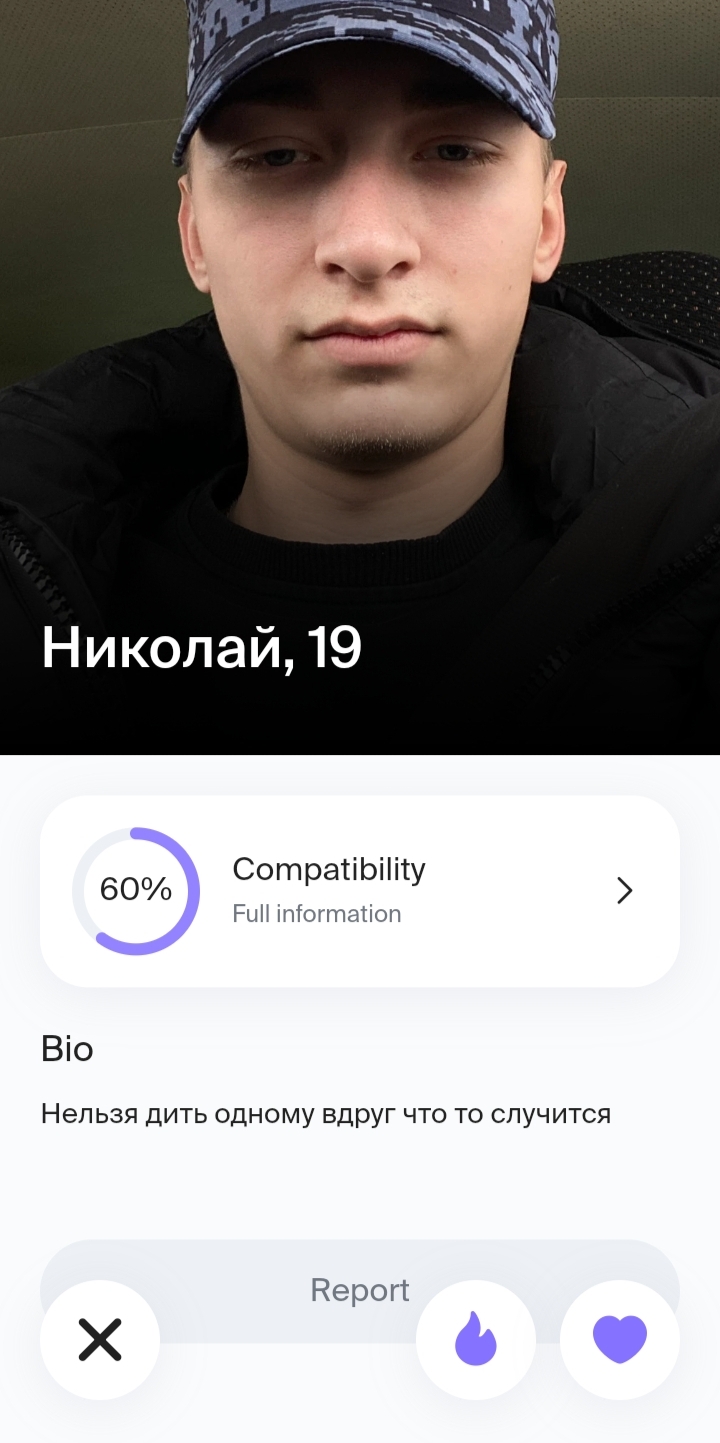Send a flame super-like to Николай

tap(476, 1340)
